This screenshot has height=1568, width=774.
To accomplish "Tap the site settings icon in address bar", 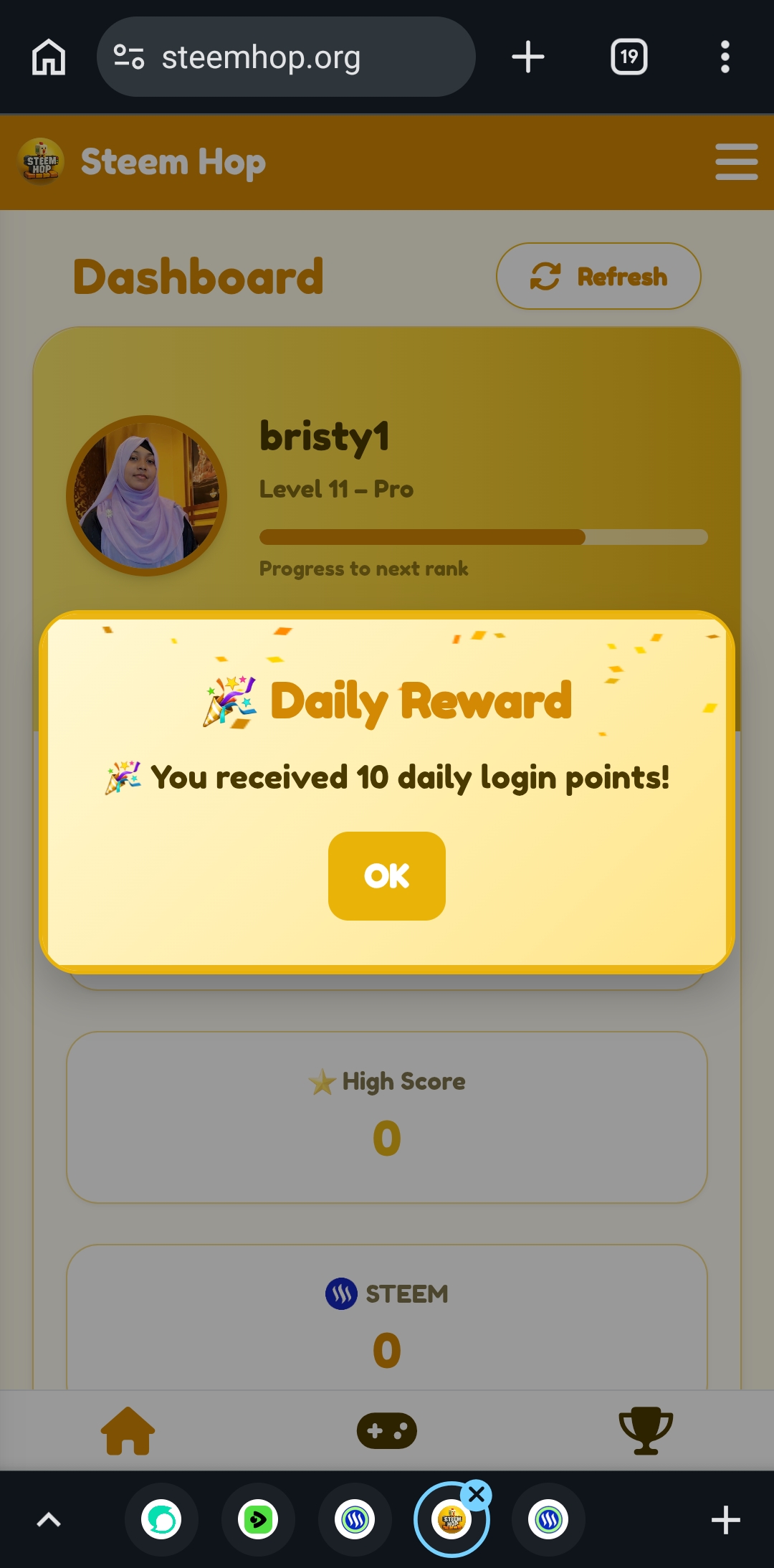I will coord(129,57).
